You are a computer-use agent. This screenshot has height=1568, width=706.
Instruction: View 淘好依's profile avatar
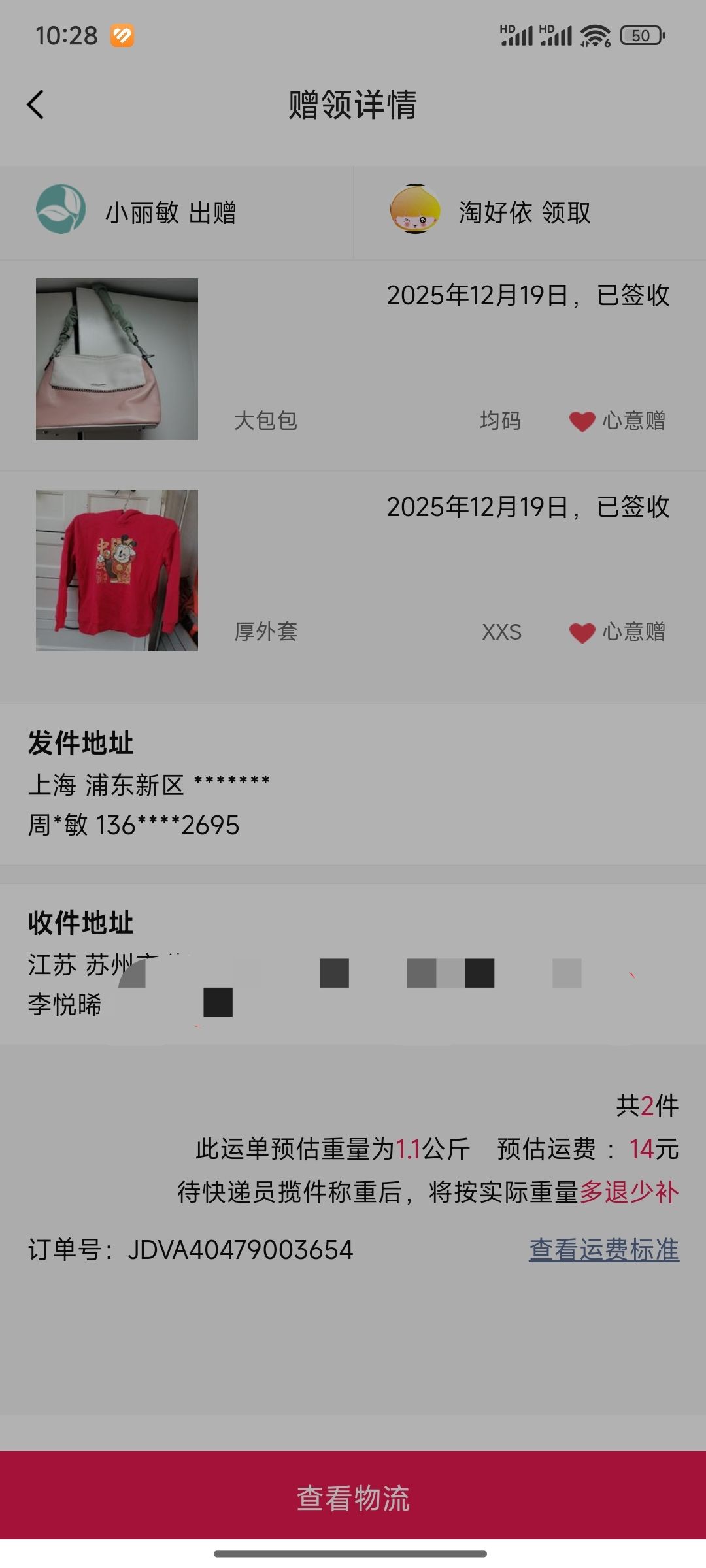[x=415, y=209]
